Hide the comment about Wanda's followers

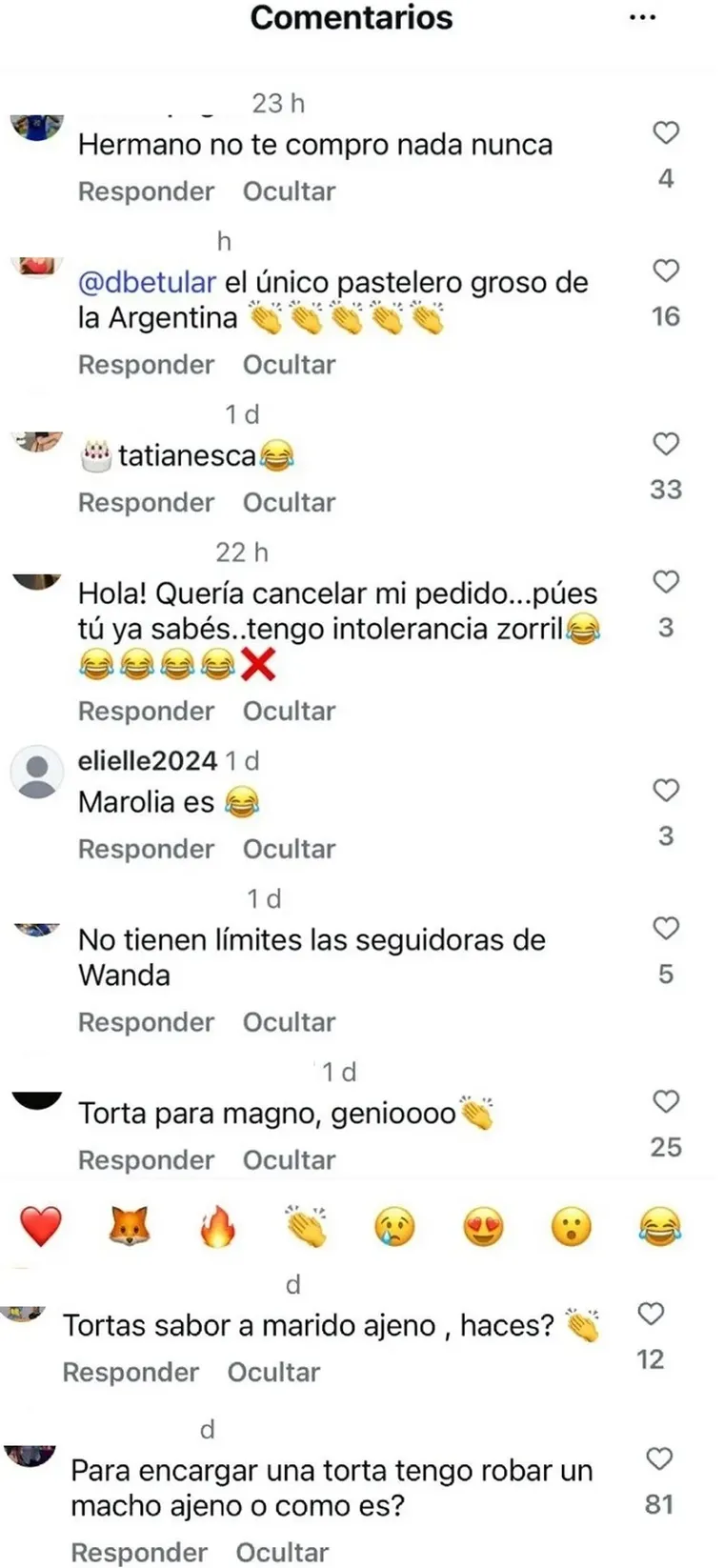289,1021
